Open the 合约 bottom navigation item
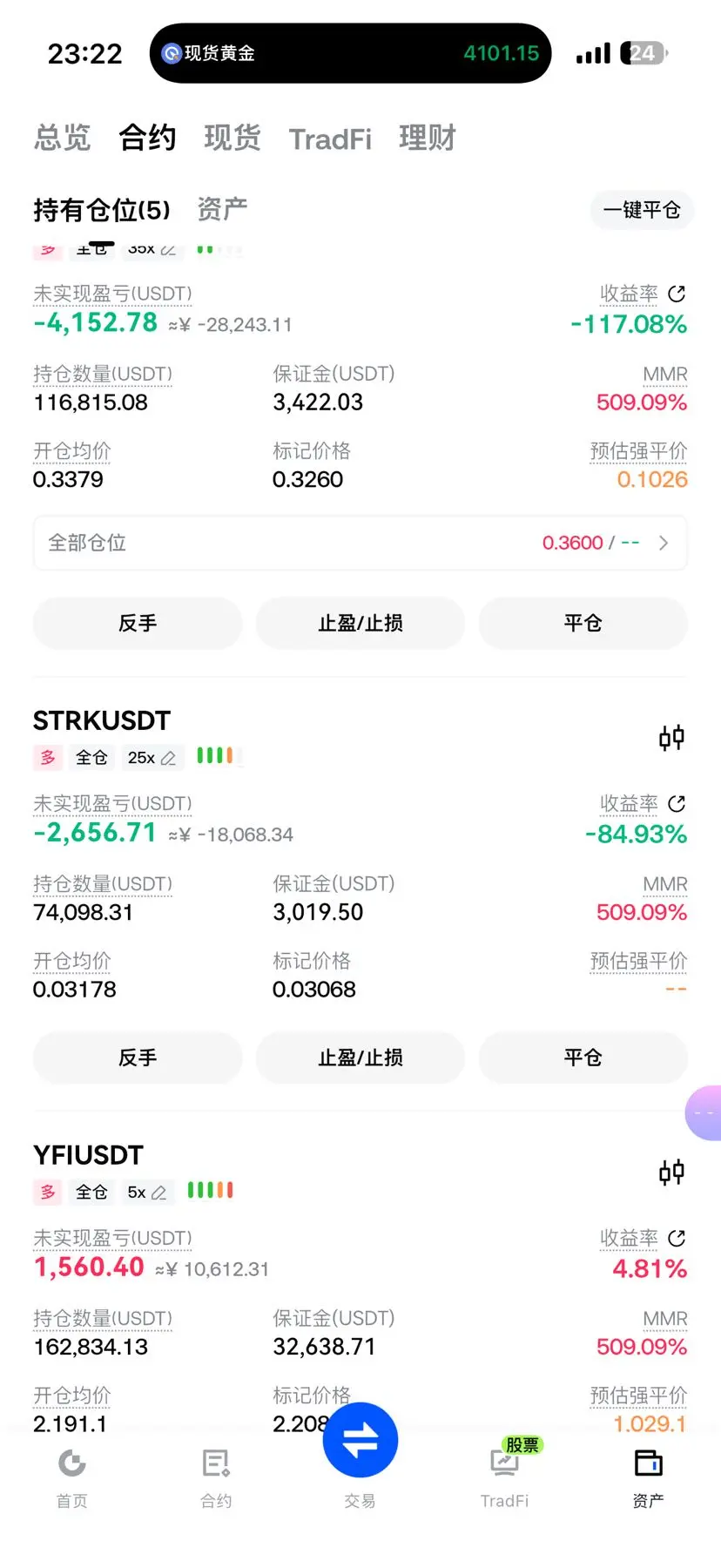The image size is (721, 1568). 216,1478
